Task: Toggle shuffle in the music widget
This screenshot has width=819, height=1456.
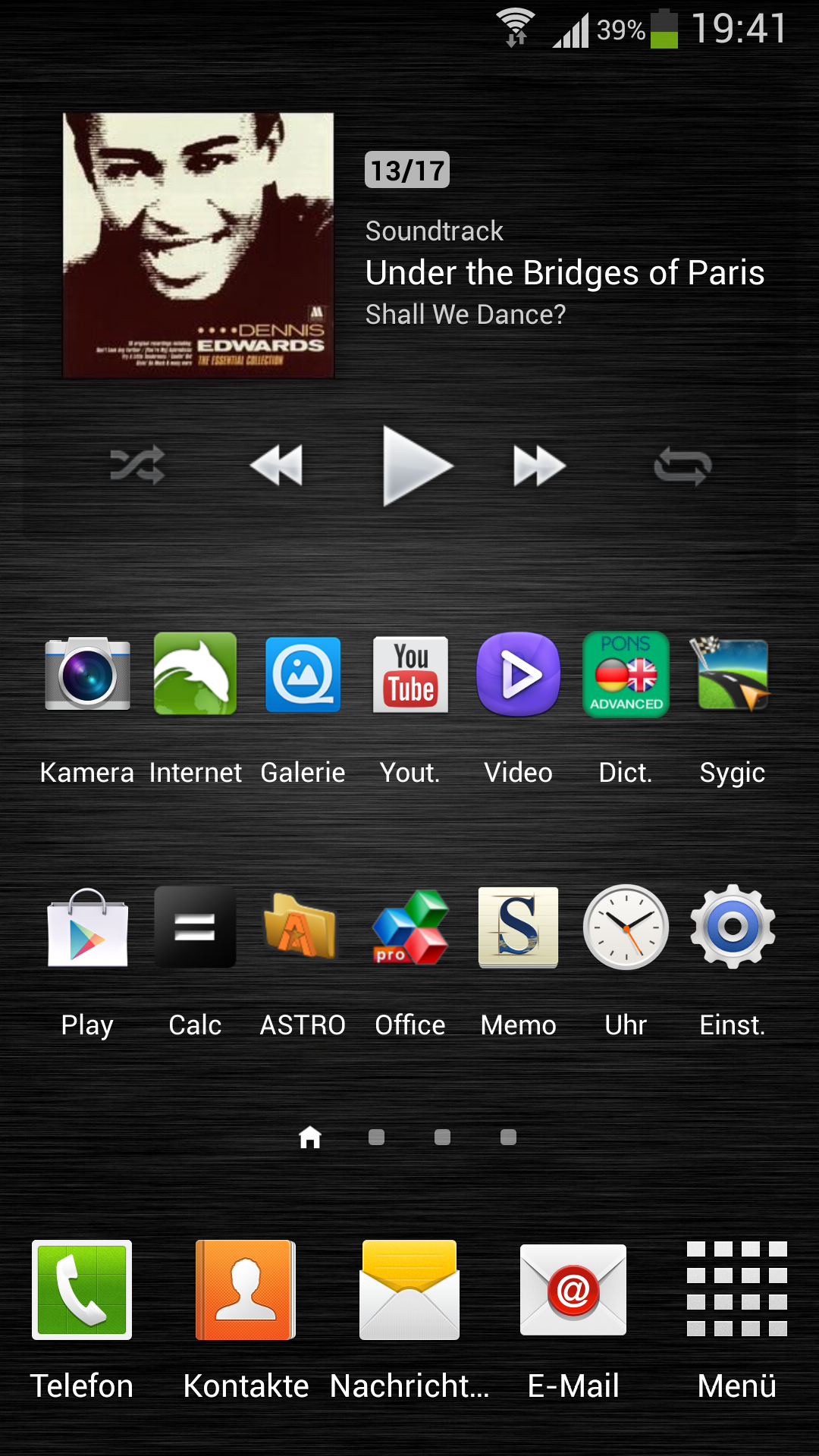Action: pyautogui.click(x=137, y=465)
